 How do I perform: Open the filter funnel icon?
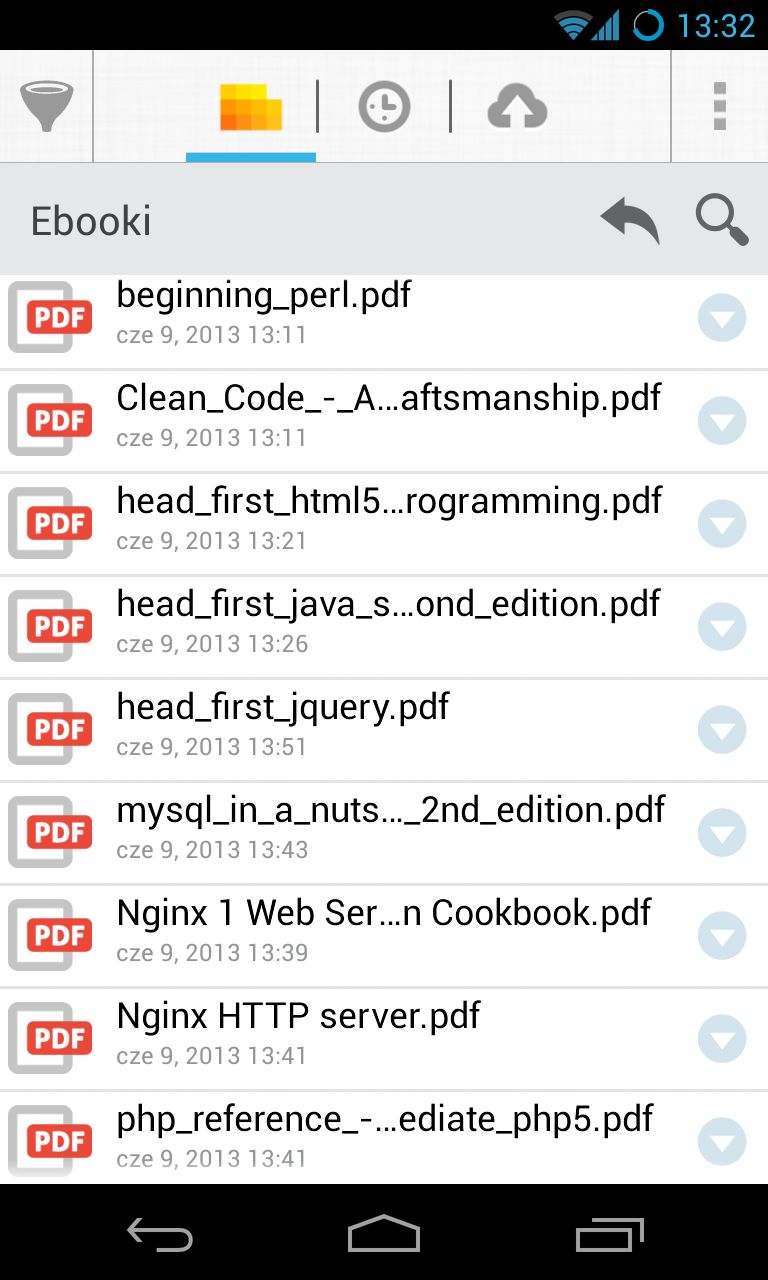click(x=46, y=106)
